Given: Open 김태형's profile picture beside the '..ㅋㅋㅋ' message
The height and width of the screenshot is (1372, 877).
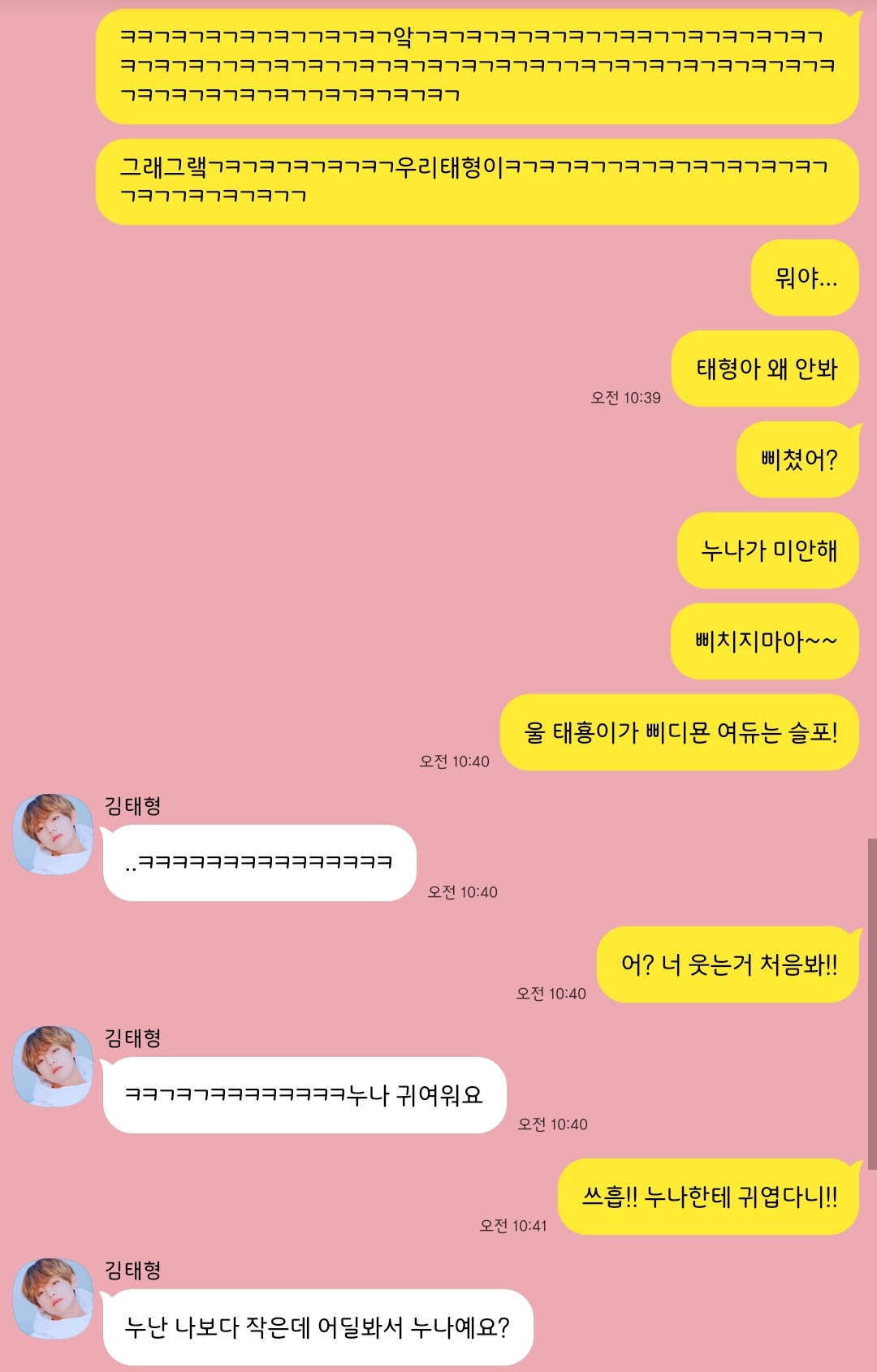Looking at the screenshot, I should (x=53, y=834).
